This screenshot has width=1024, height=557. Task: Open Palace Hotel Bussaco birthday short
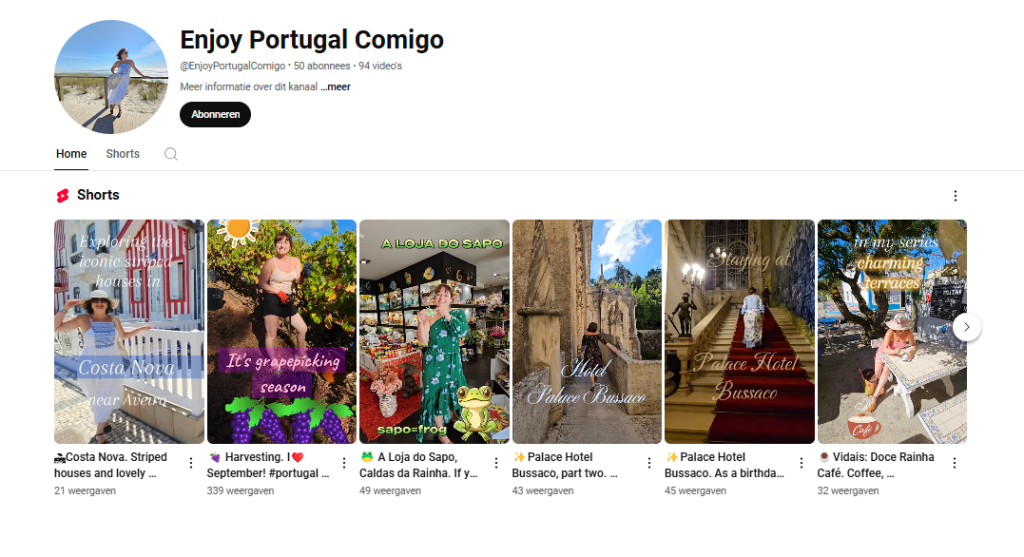pyautogui.click(x=740, y=331)
